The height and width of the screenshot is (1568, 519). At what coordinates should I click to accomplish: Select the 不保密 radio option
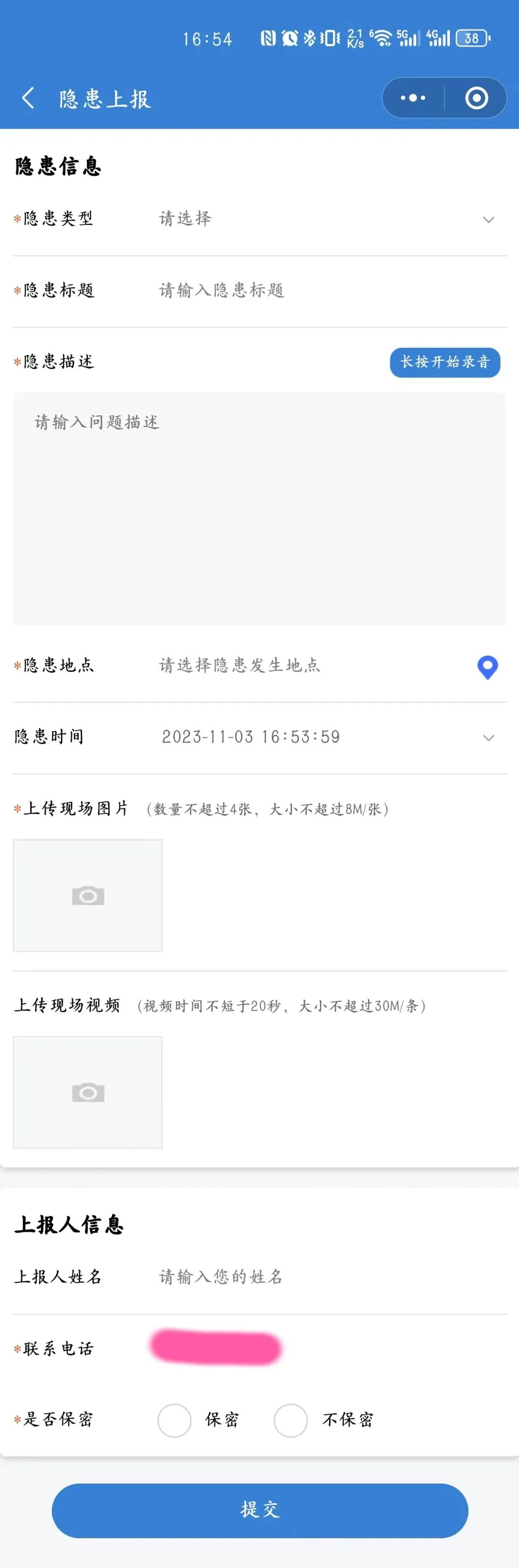click(x=291, y=1420)
